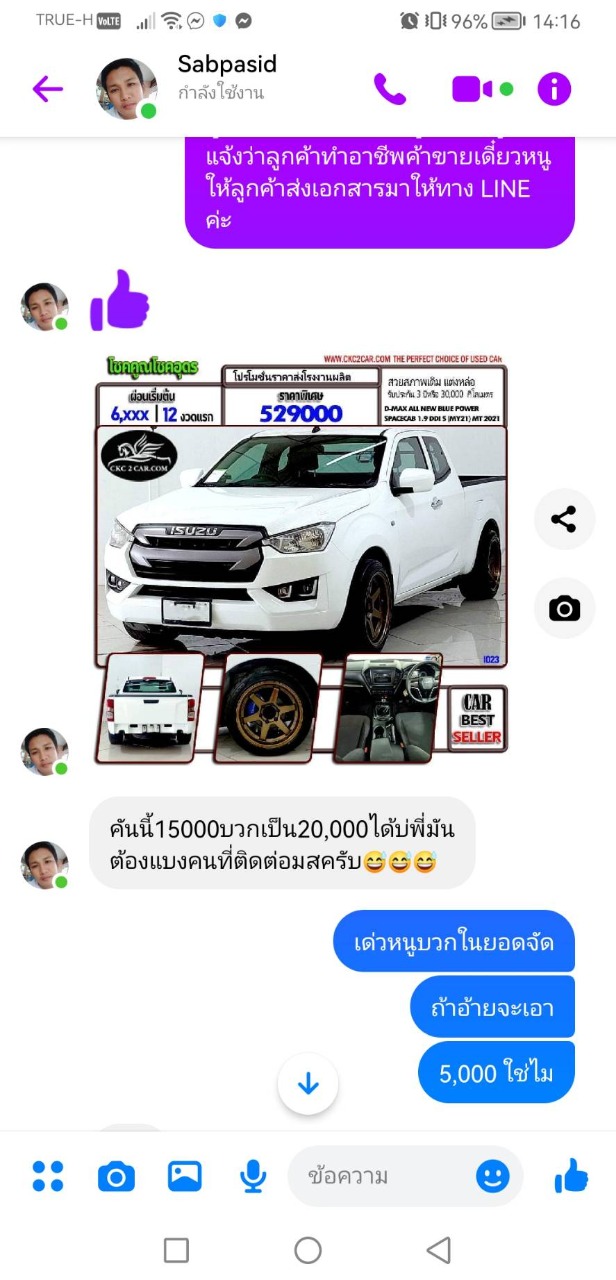Viewport: 616px width, 1280px height.
Task: Go back from the Sabpasid chat
Action: 47,89
